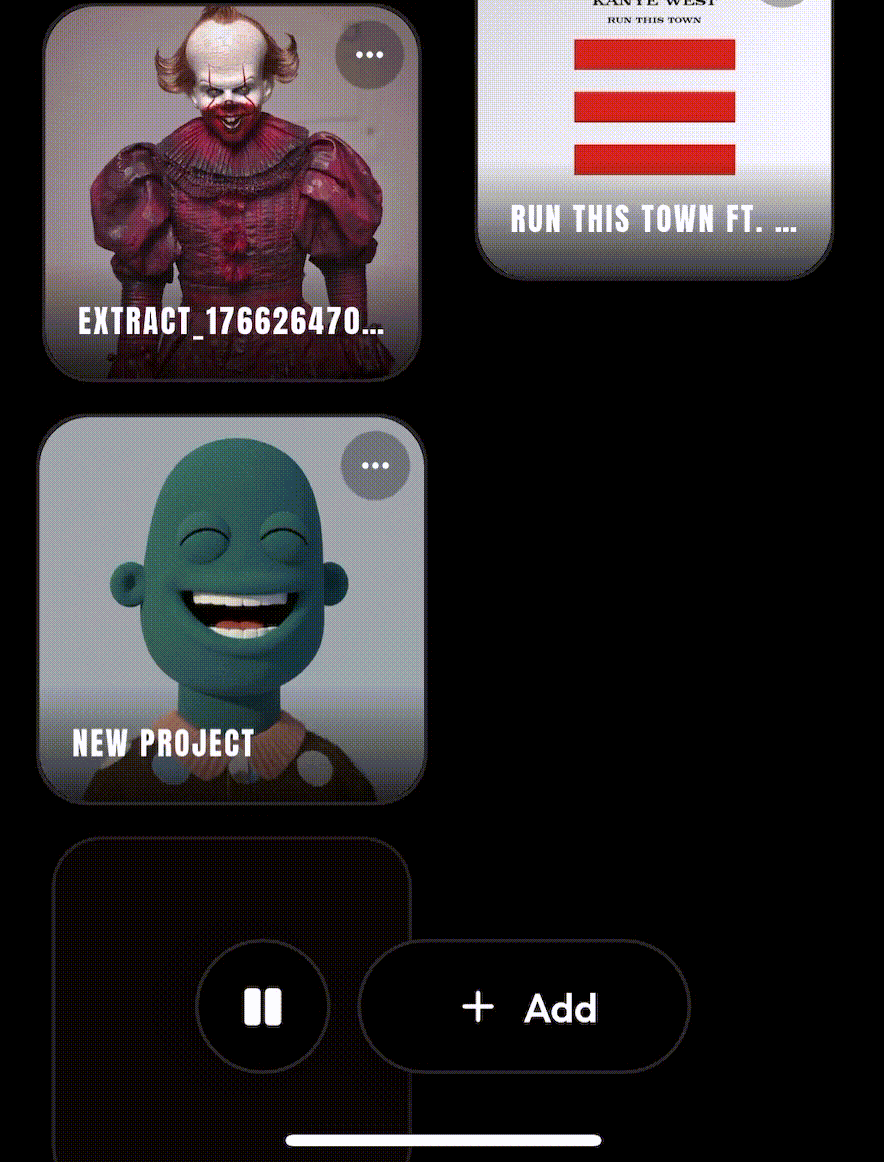Open options menu on the EXTRACT project
The image size is (884, 1162).
pos(369,54)
